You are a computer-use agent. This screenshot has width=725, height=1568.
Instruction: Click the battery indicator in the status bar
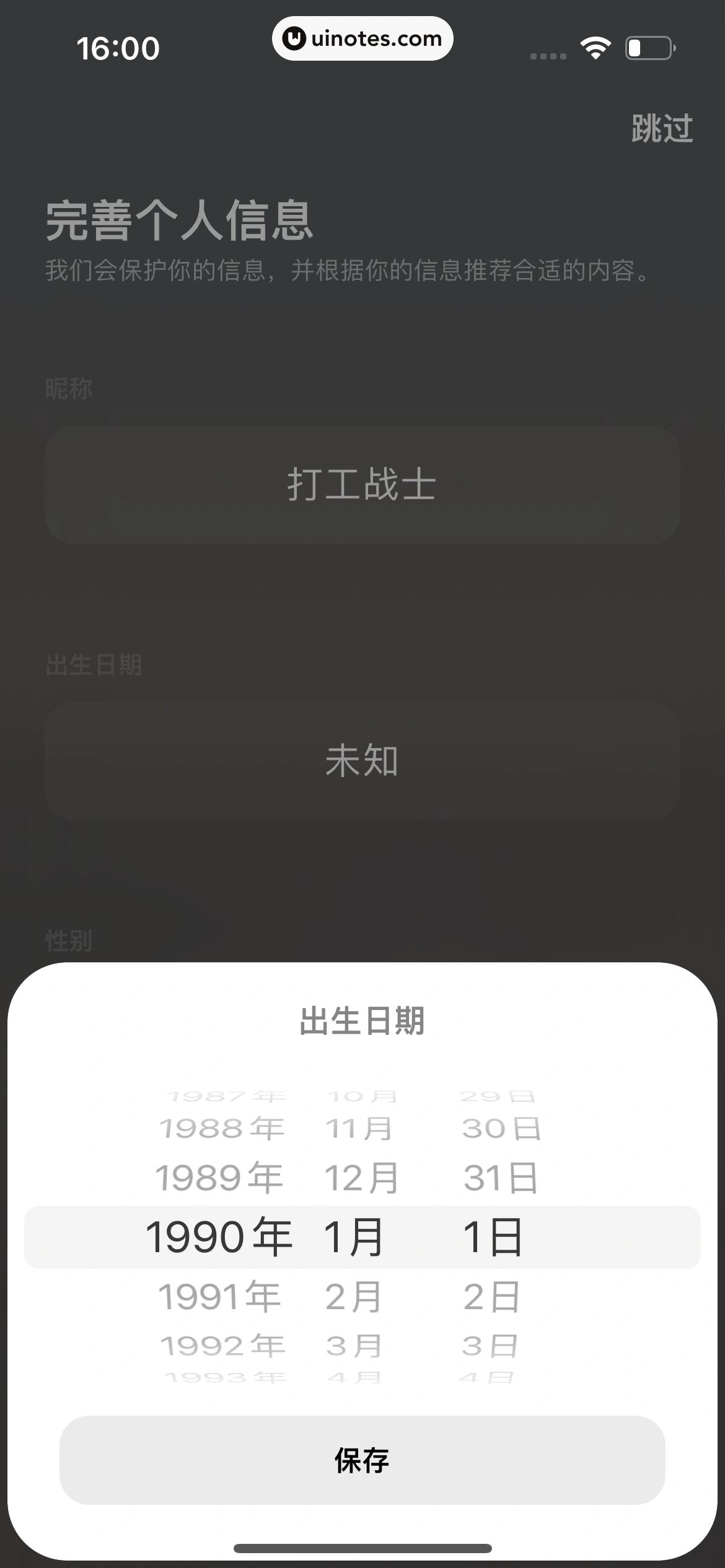pos(648,47)
